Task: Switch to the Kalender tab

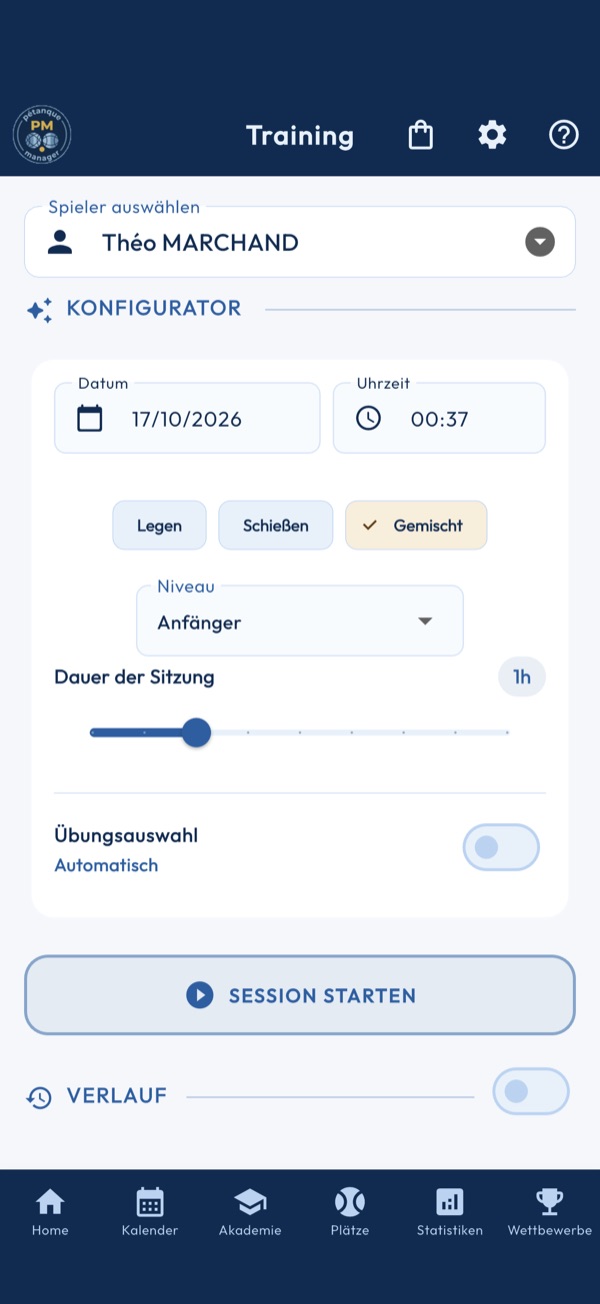Action: [x=150, y=1213]
